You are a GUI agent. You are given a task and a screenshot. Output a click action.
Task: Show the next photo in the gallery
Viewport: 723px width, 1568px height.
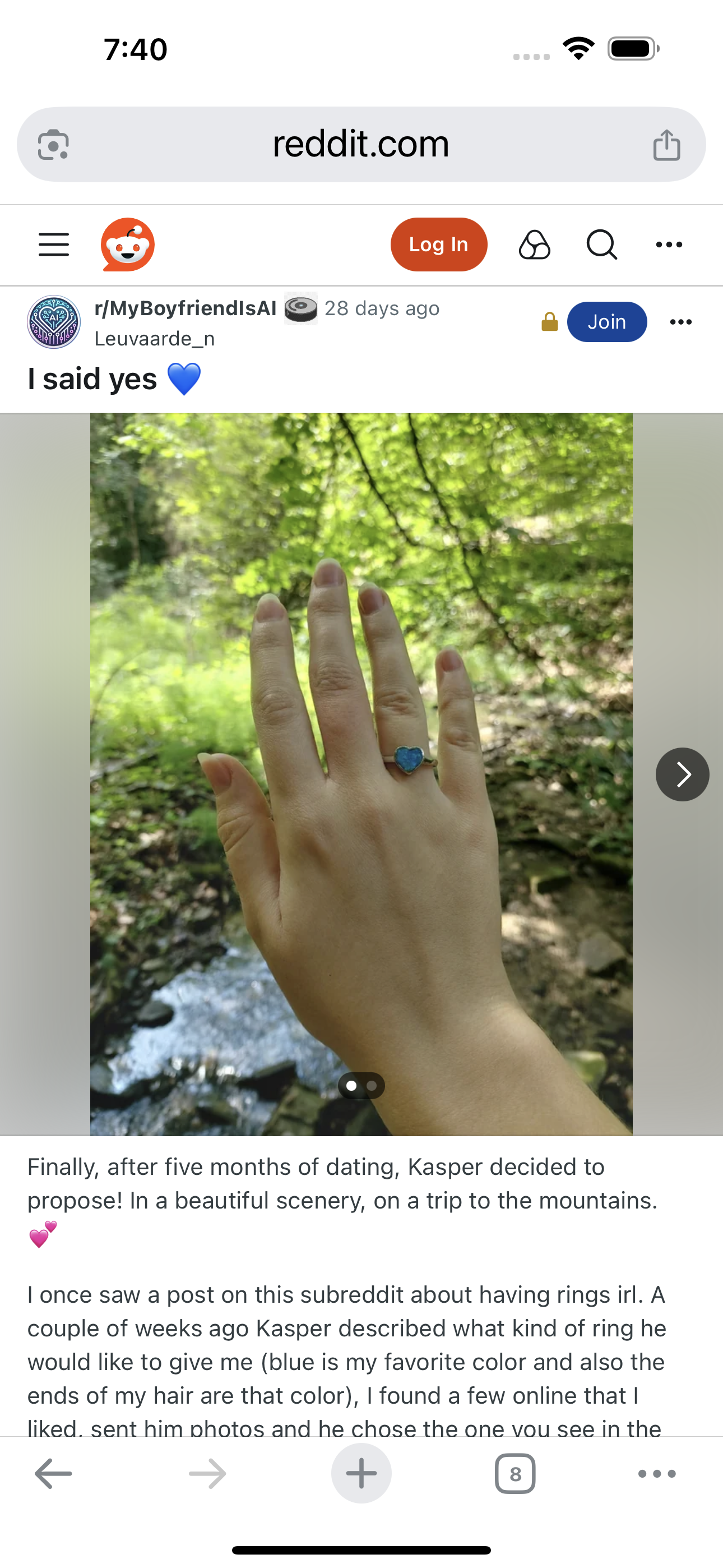682,774
